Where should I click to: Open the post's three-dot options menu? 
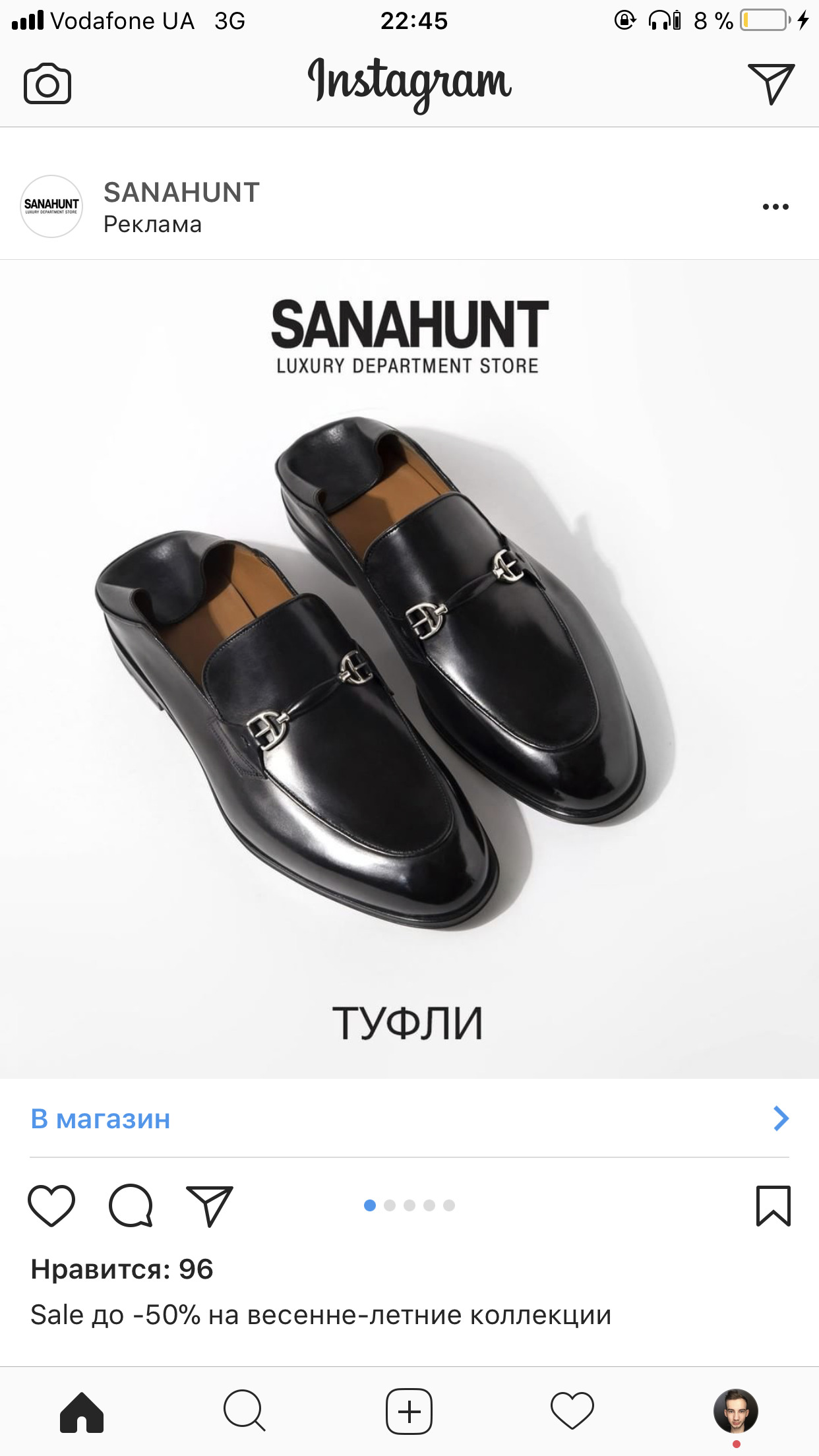click(x=775, y=207)
